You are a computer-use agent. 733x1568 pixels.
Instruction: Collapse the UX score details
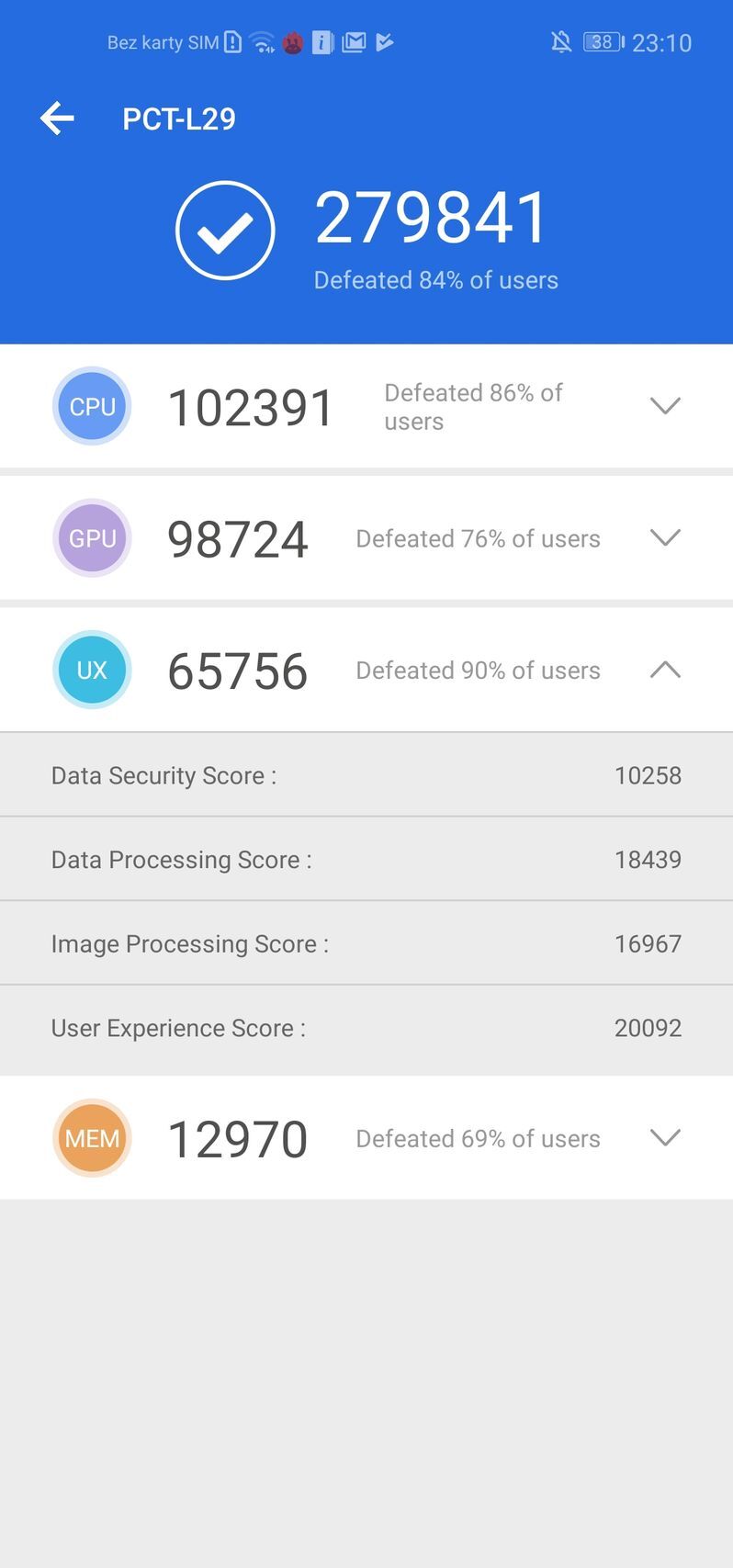pyautogui.click(x=665, y=670)
